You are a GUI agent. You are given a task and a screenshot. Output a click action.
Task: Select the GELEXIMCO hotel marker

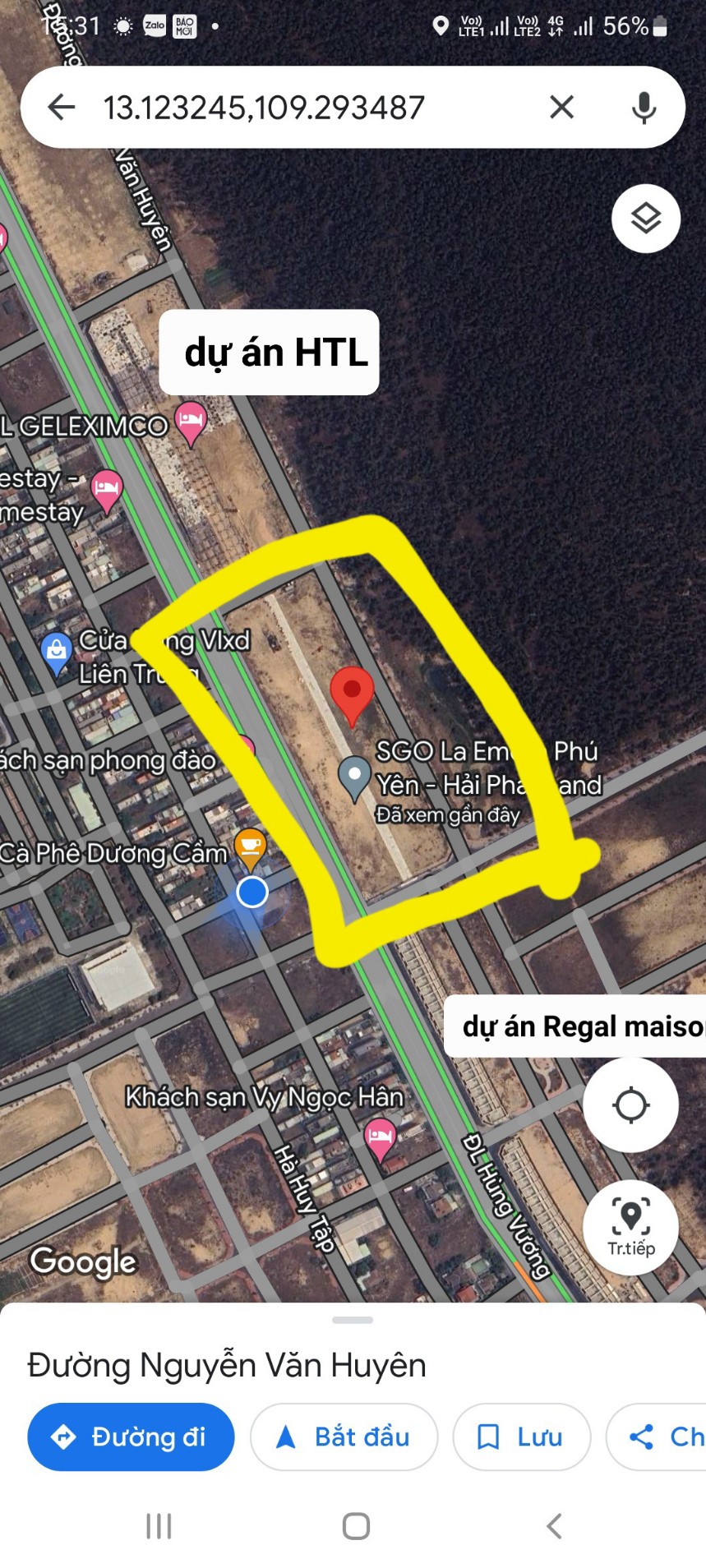coord(191,422)
